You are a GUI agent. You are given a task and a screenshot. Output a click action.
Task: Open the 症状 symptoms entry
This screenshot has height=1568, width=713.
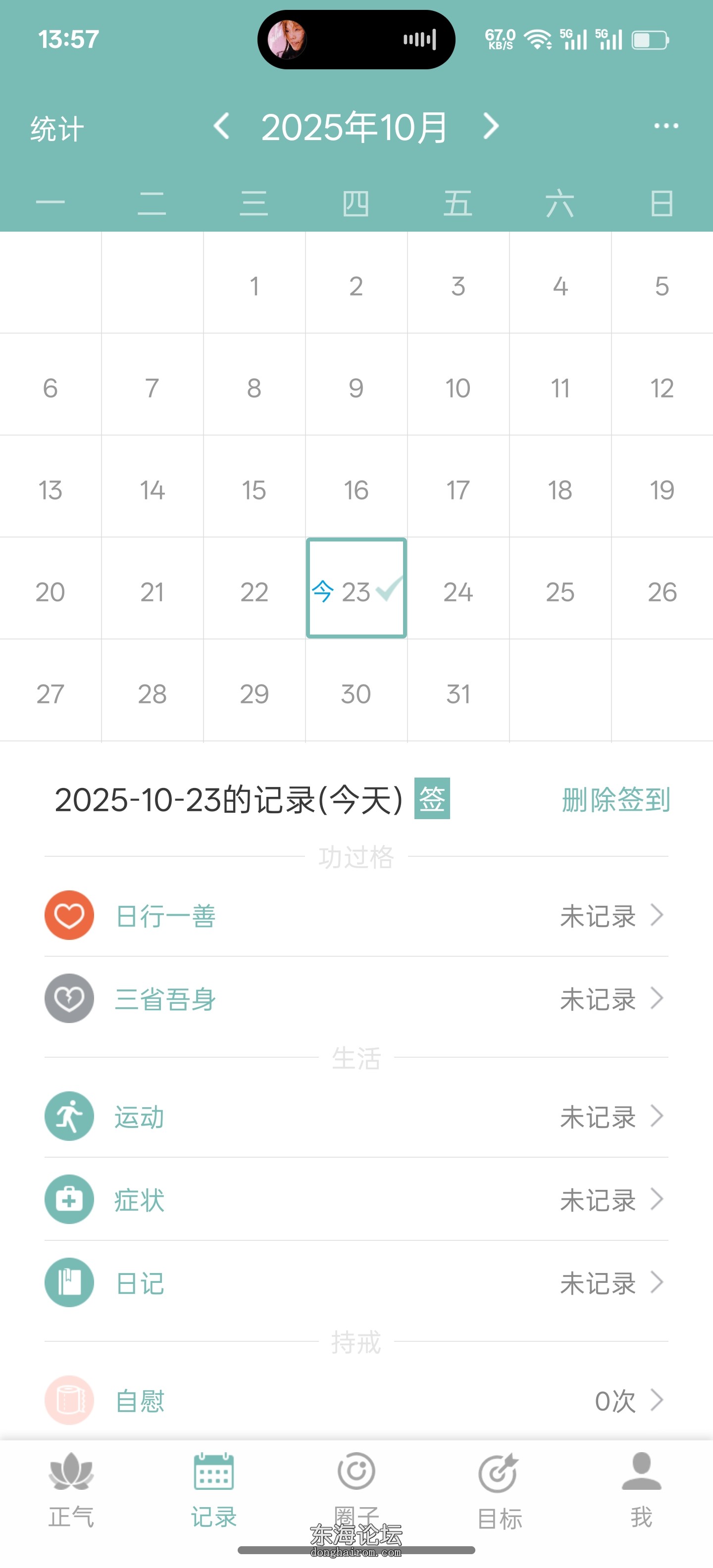[x=356, y=1200]
